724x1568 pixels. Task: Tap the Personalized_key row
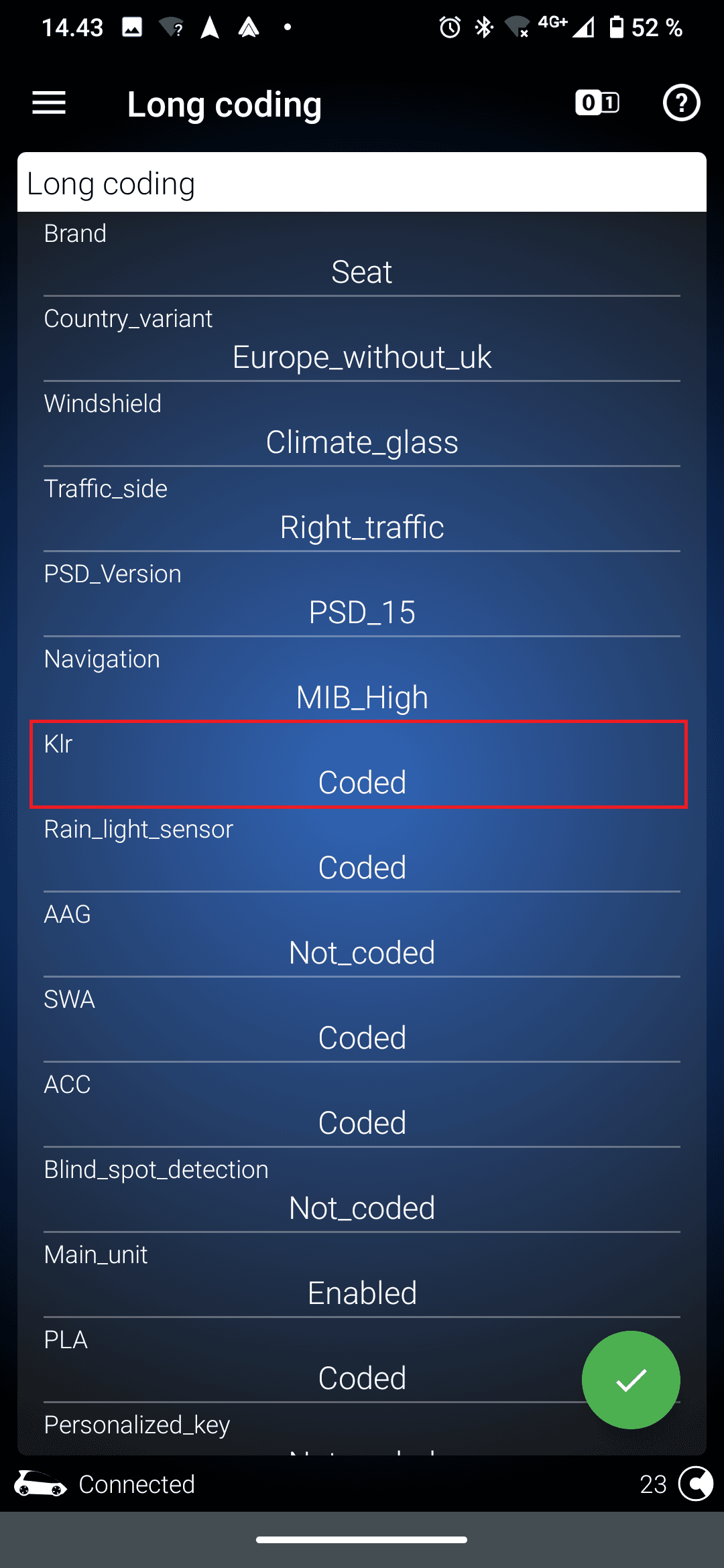(x=268, y=1431)
